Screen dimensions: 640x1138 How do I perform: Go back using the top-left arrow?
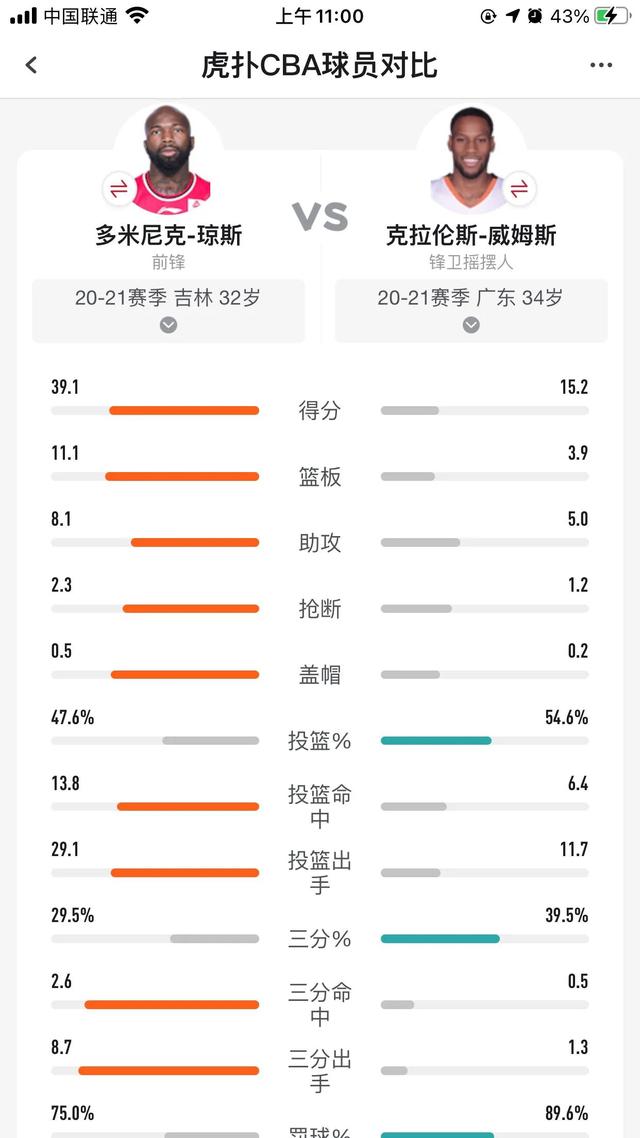coord(31,65)
